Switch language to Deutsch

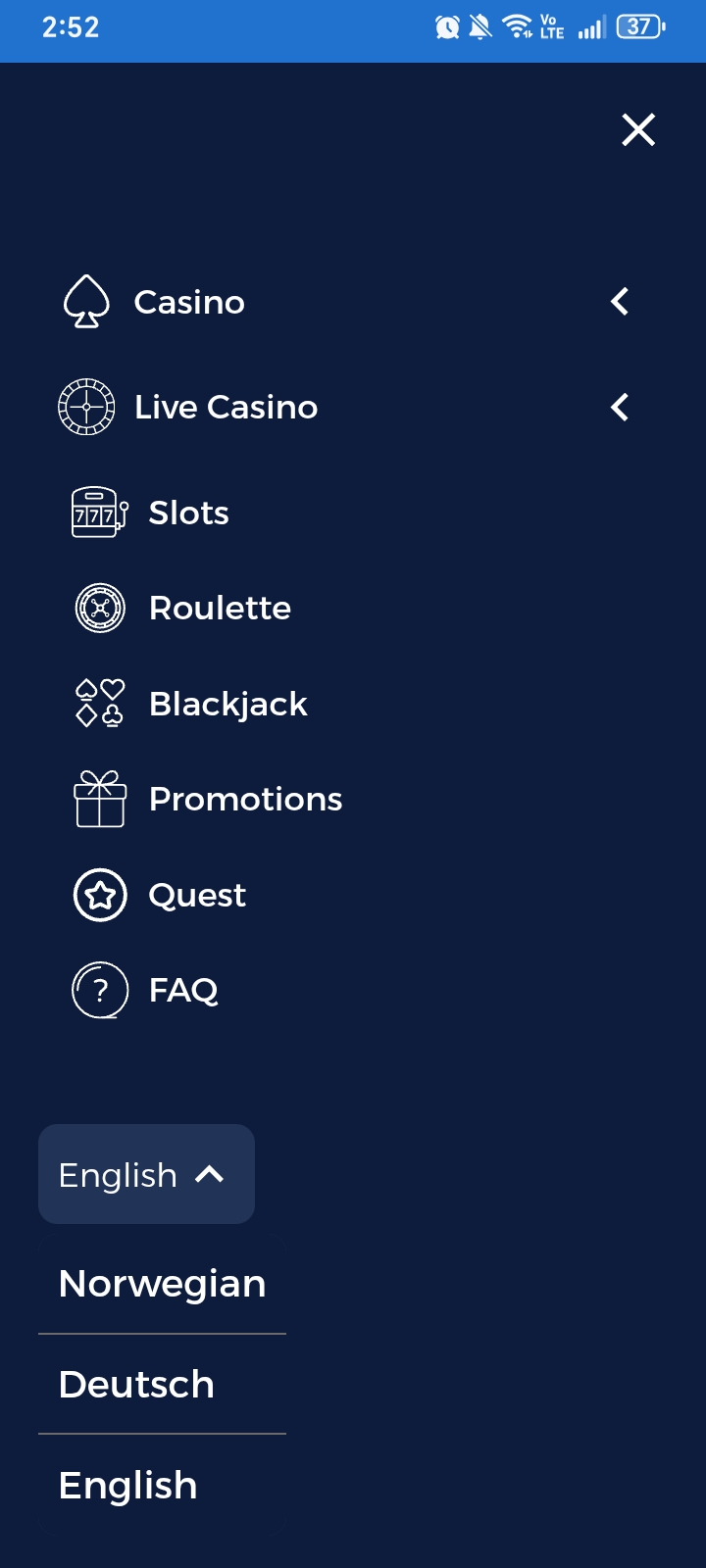point(136,1385)
